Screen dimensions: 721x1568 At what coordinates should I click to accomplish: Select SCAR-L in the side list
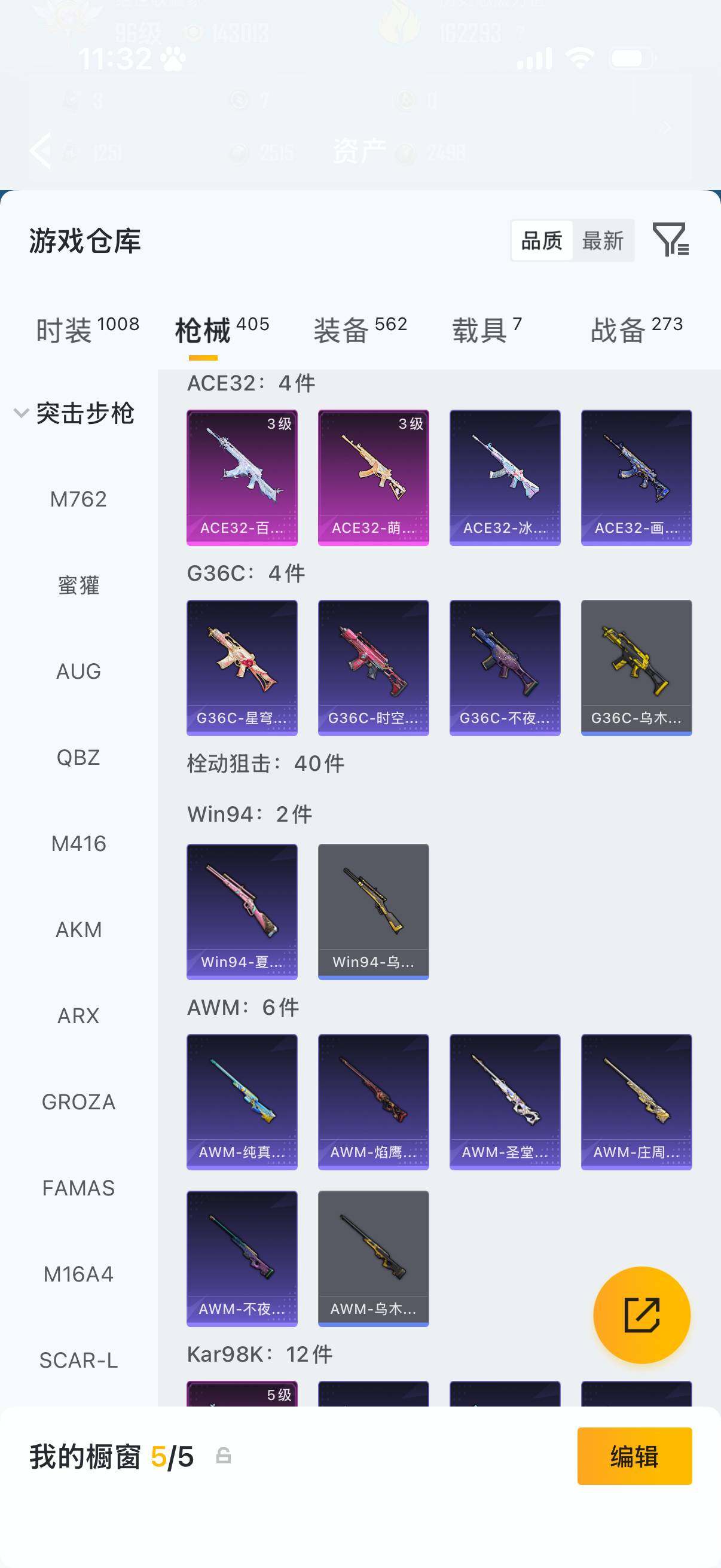[78, 1360]
